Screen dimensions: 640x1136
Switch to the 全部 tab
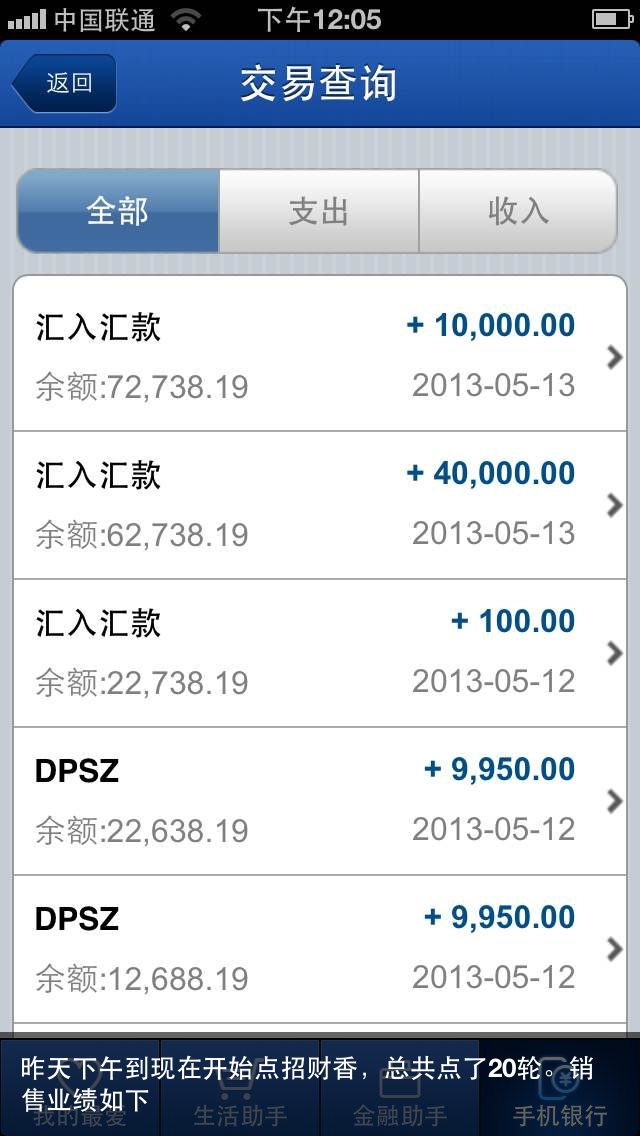tap(118, 211)
